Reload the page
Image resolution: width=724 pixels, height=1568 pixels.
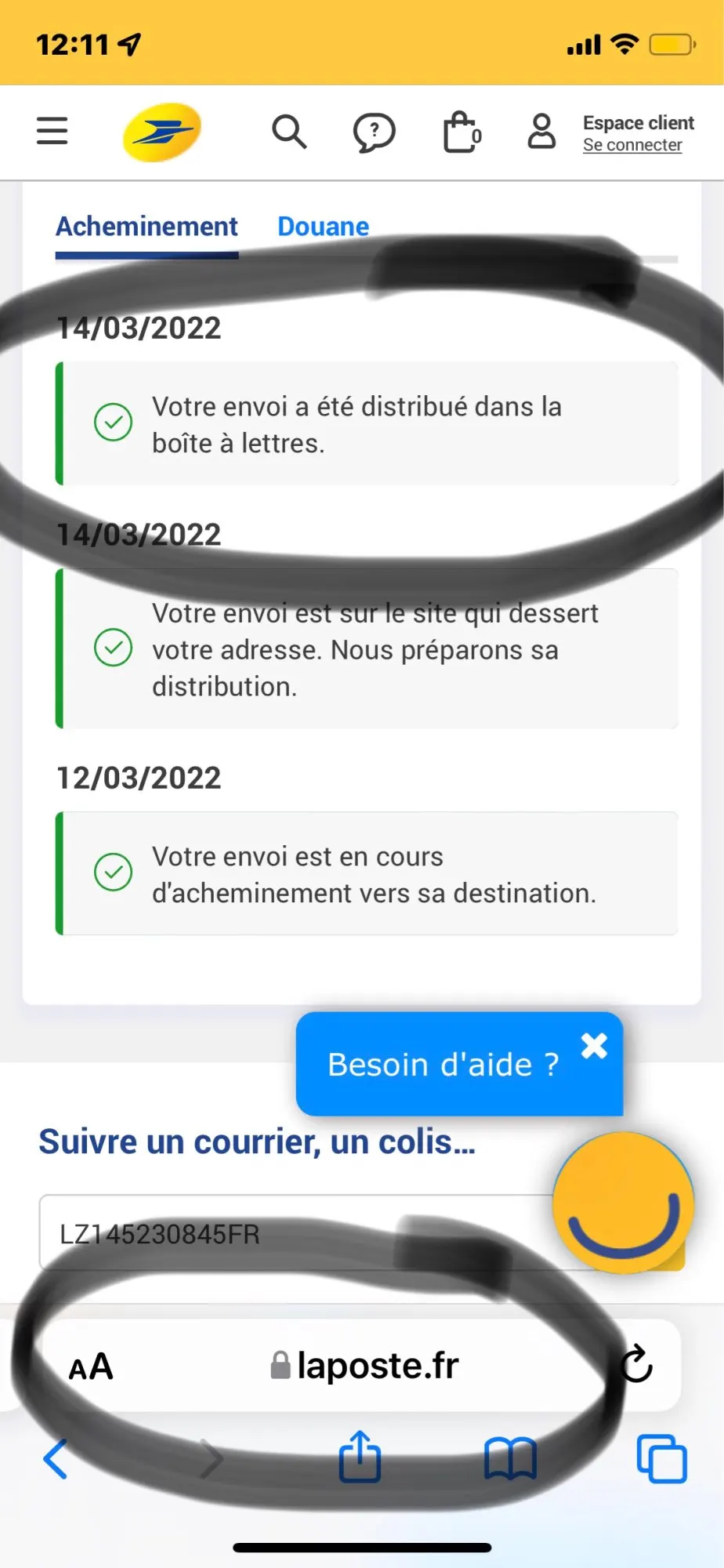pos(636,1364)
